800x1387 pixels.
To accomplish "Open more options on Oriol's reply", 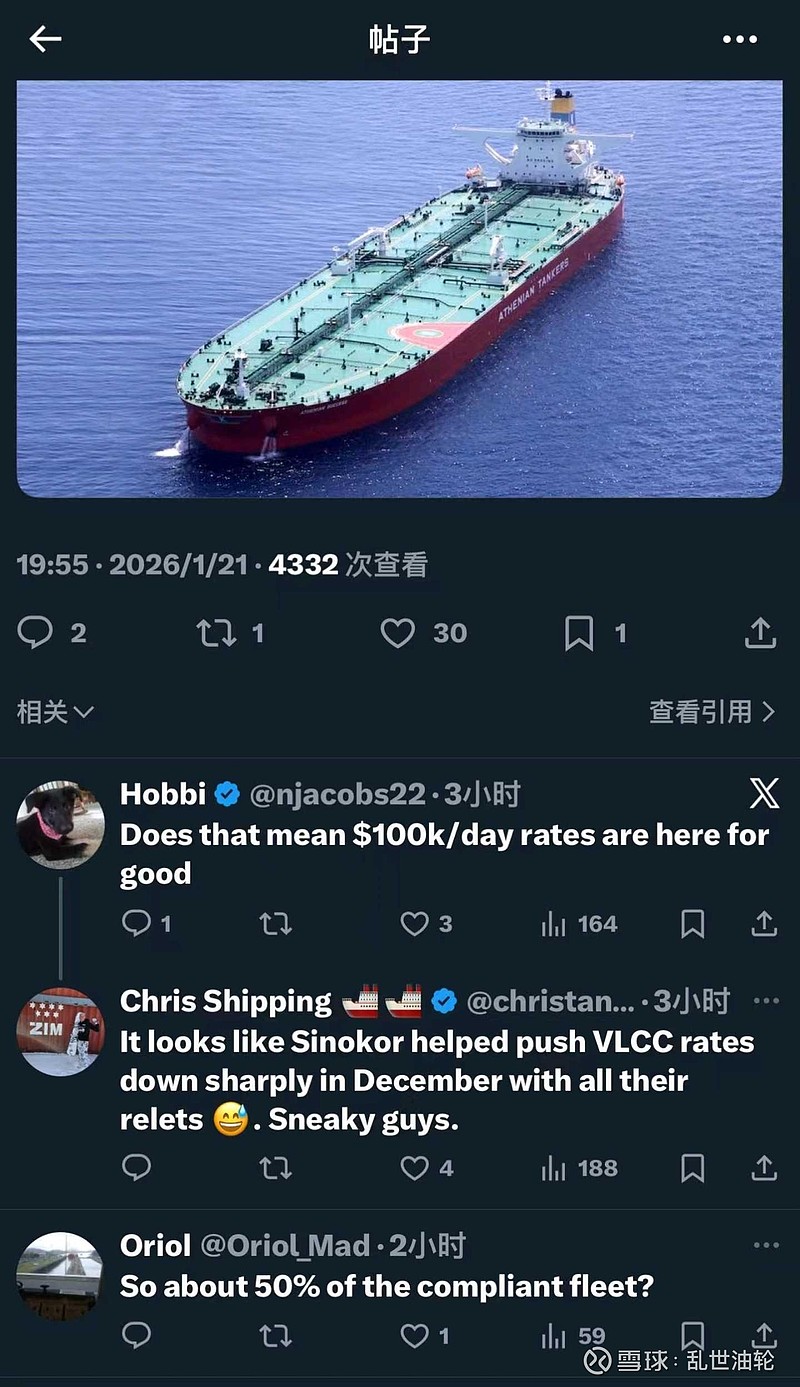I will click(764, 1244).
